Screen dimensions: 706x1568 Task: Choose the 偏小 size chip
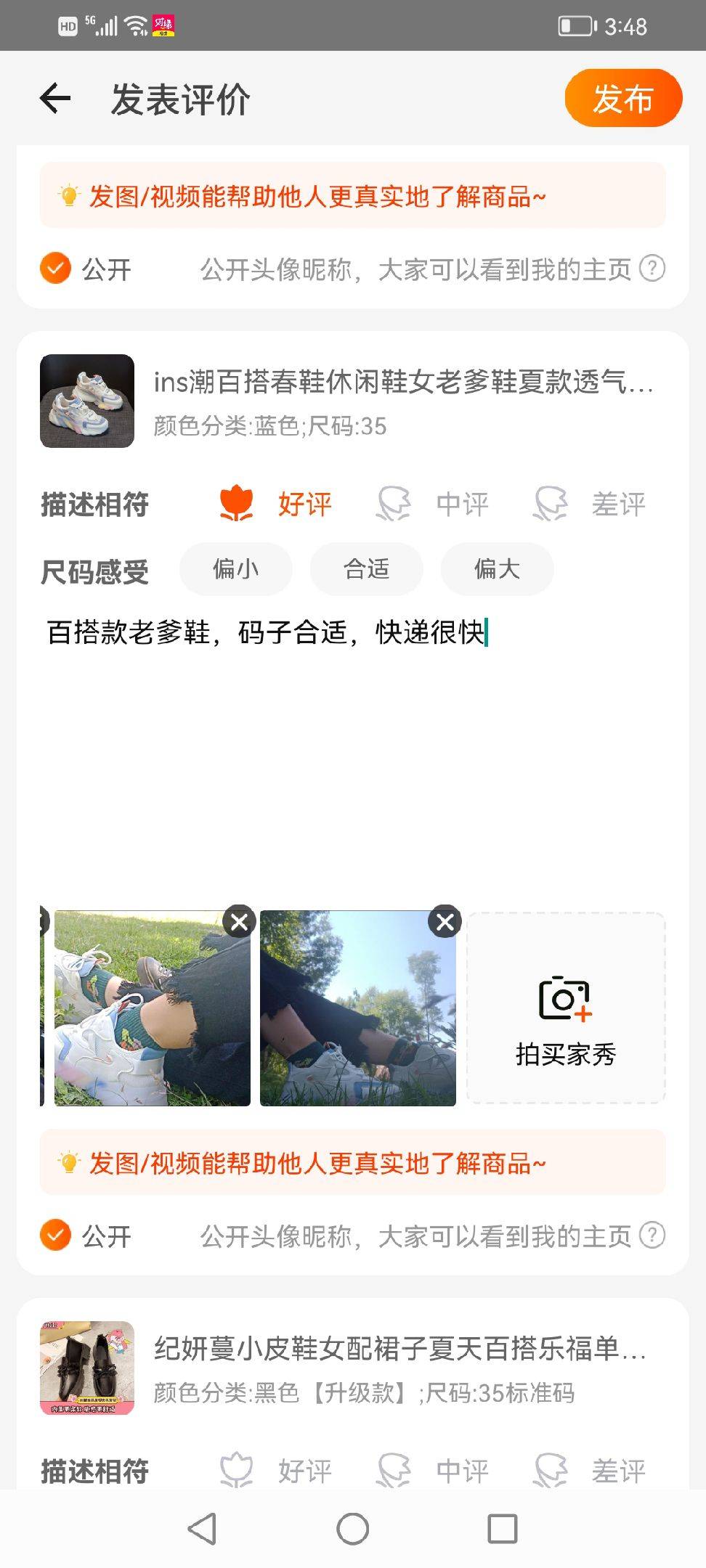(235, 569)
